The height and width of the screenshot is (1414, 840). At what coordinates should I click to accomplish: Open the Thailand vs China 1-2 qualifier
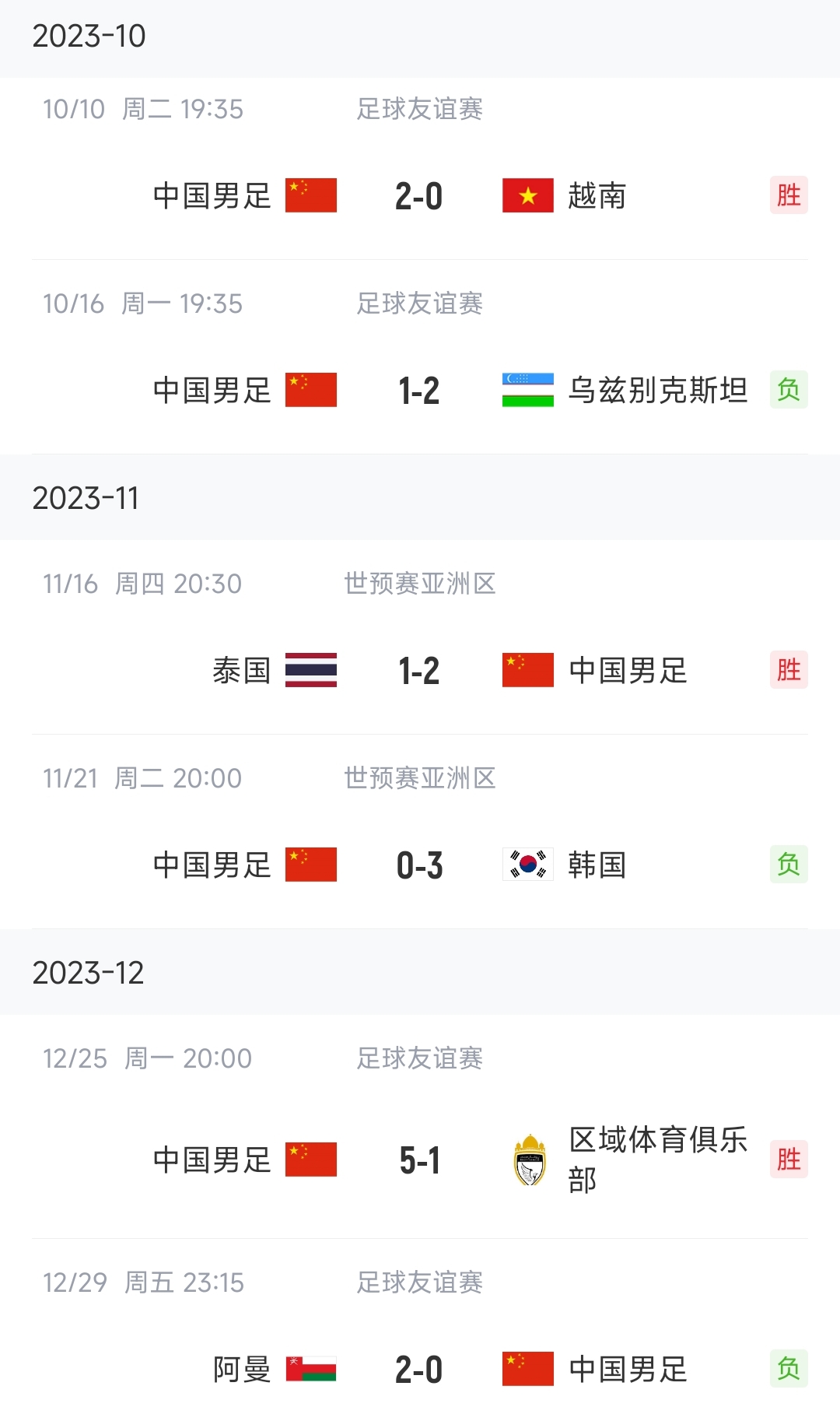click(x=420, y=637)
